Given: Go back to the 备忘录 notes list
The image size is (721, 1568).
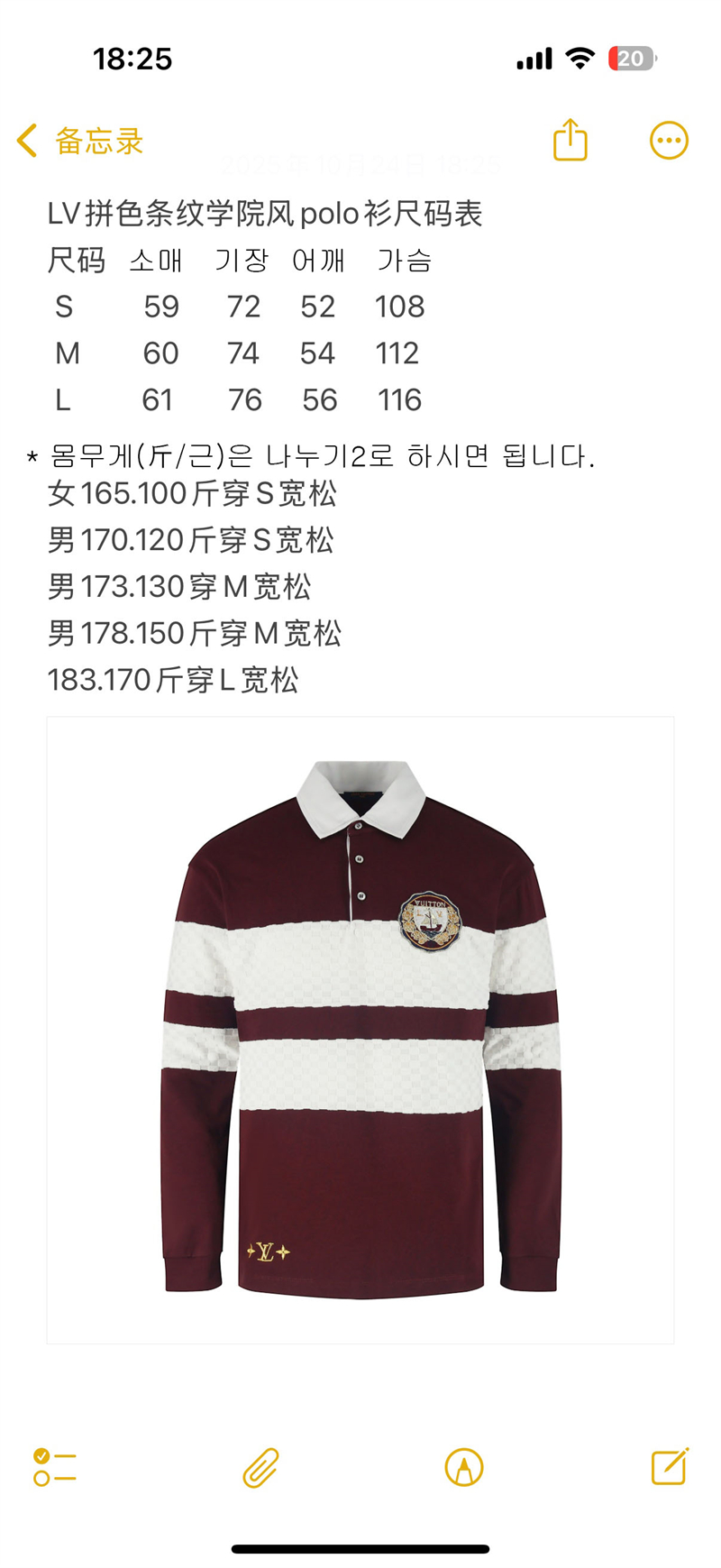Looking at the screenshot, I should [x=79, y=142].
